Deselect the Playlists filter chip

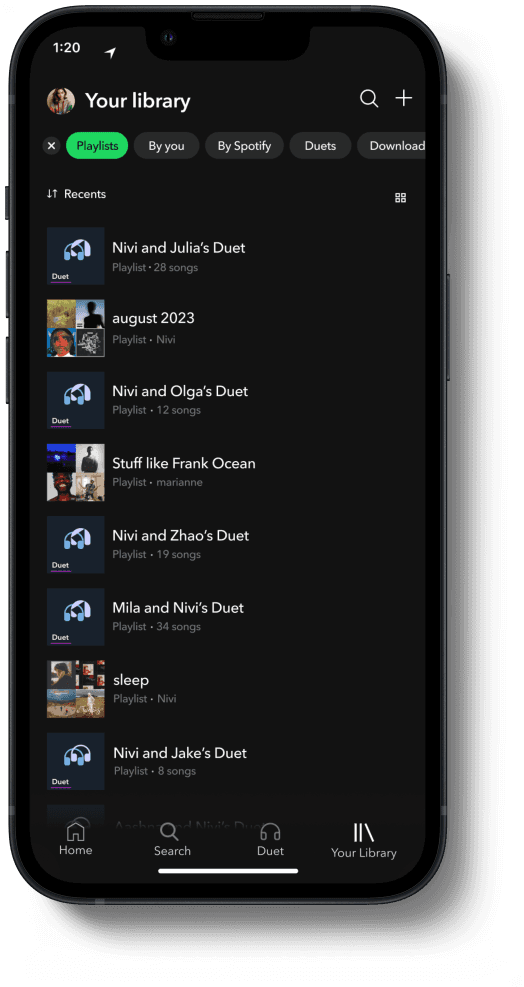click(97, 146)
